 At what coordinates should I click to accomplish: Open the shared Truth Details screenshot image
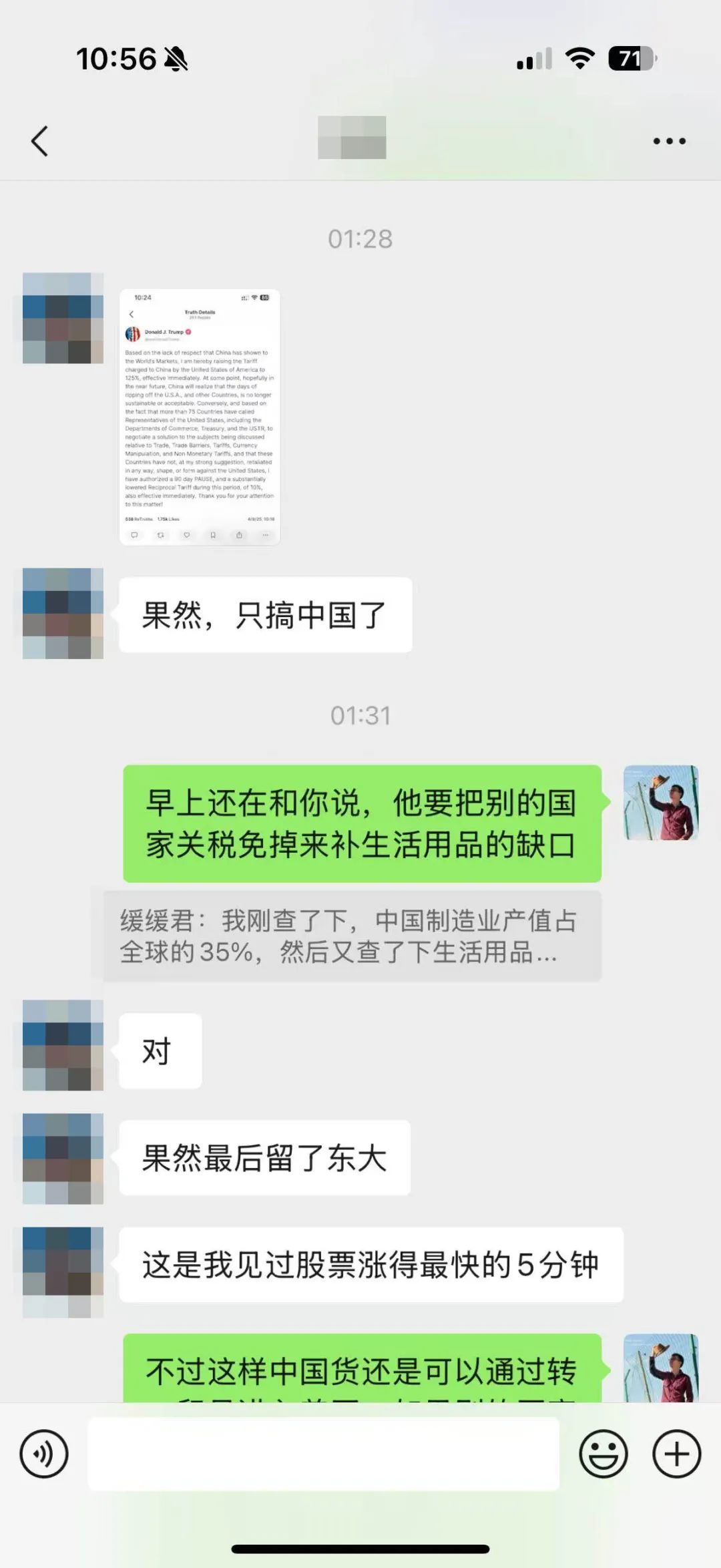[x=200, y=417]
